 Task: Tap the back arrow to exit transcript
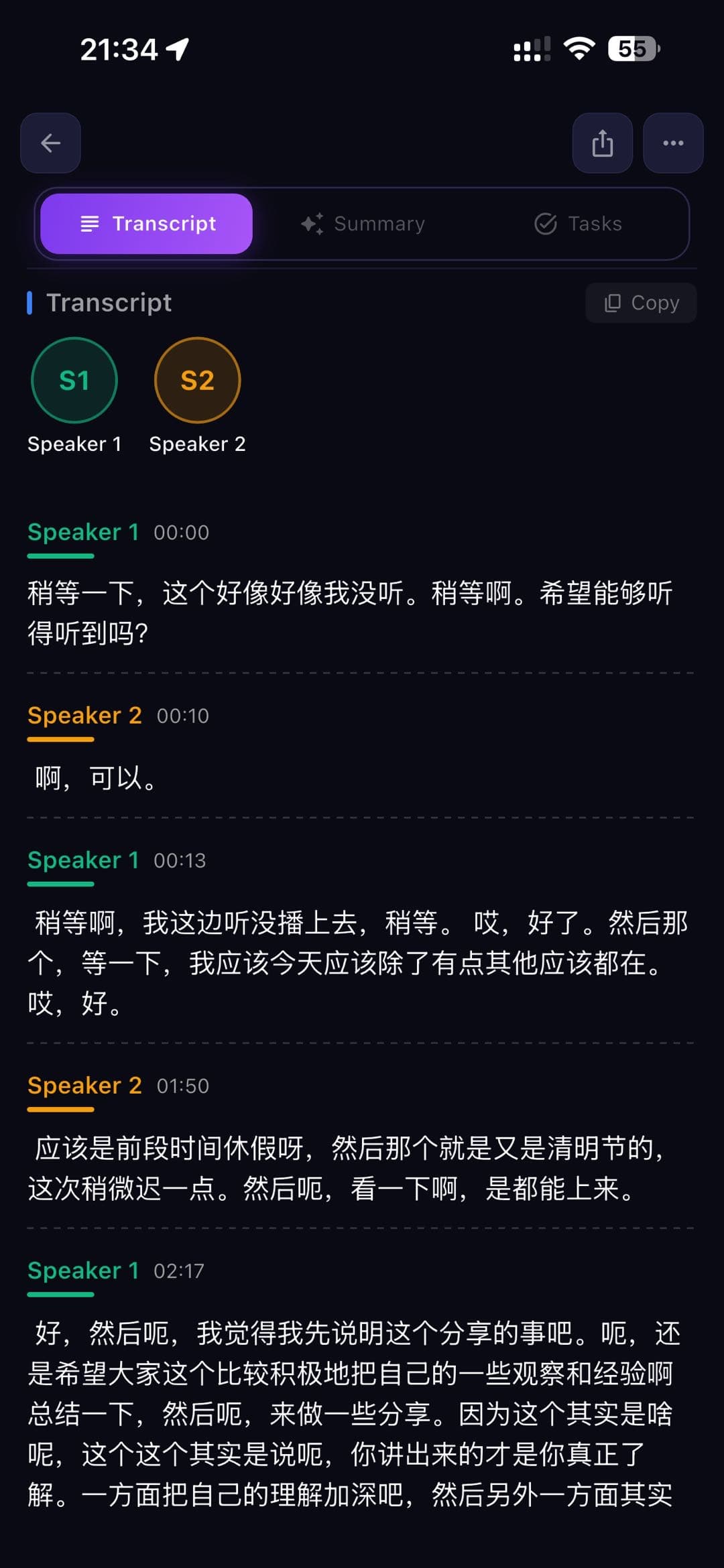point(50,143)
